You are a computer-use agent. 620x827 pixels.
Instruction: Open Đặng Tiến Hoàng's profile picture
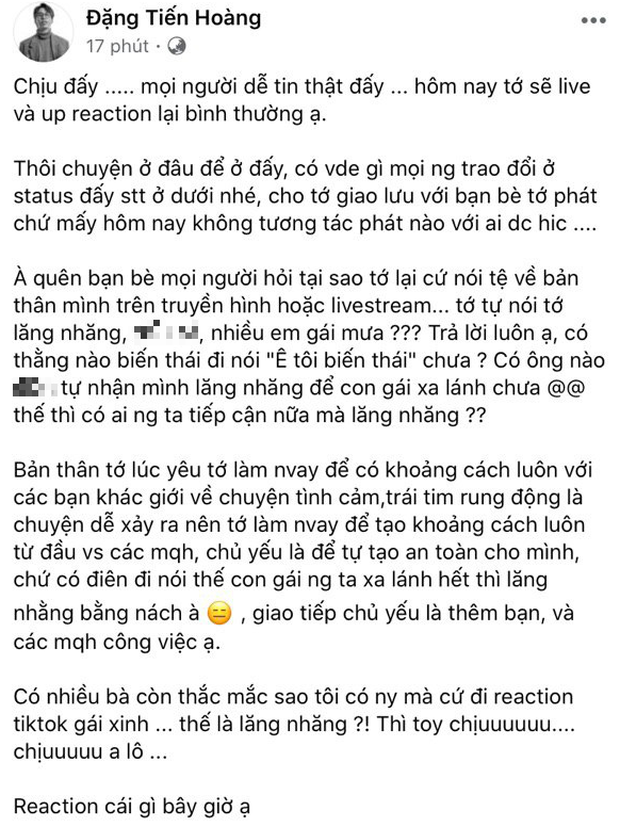[43, 34]
